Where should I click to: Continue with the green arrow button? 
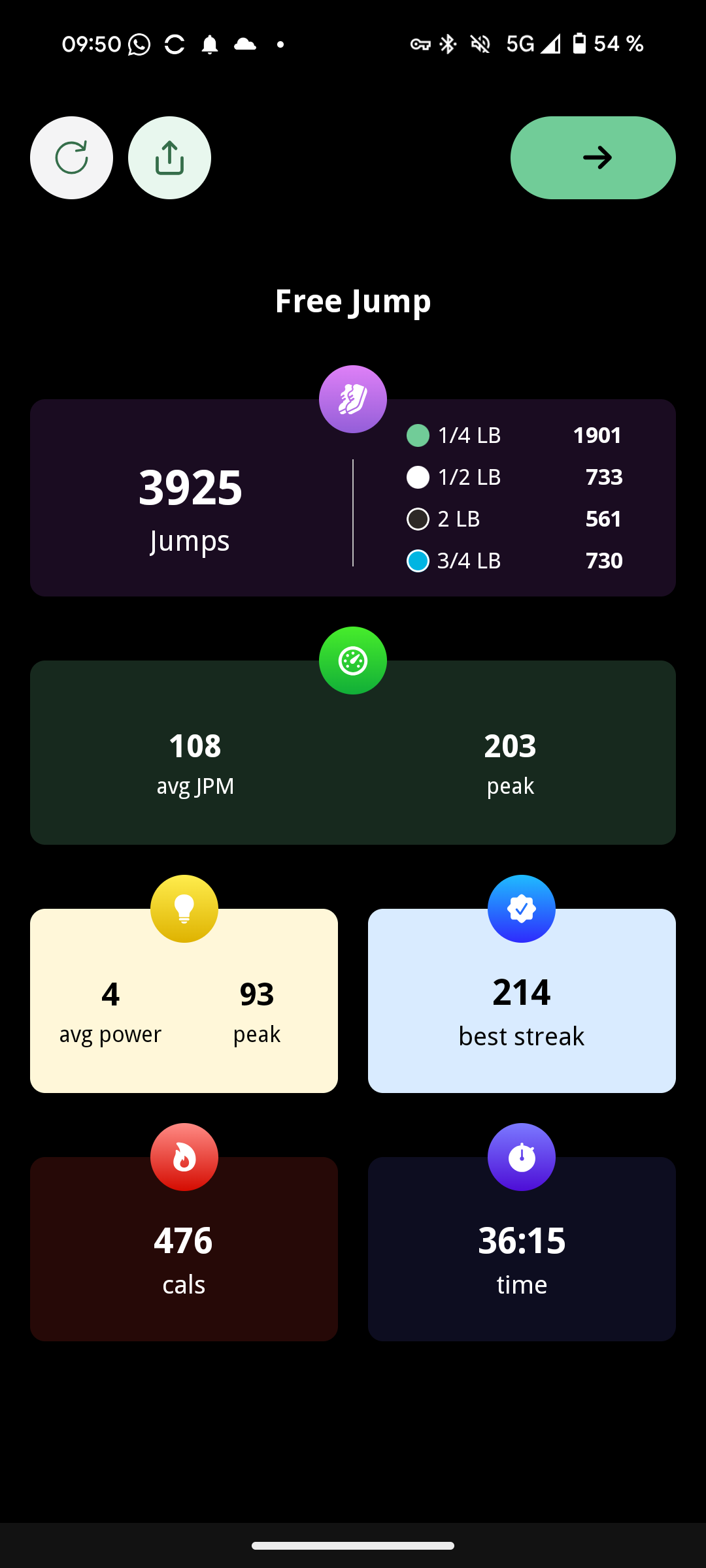click(x=592, y=157)
